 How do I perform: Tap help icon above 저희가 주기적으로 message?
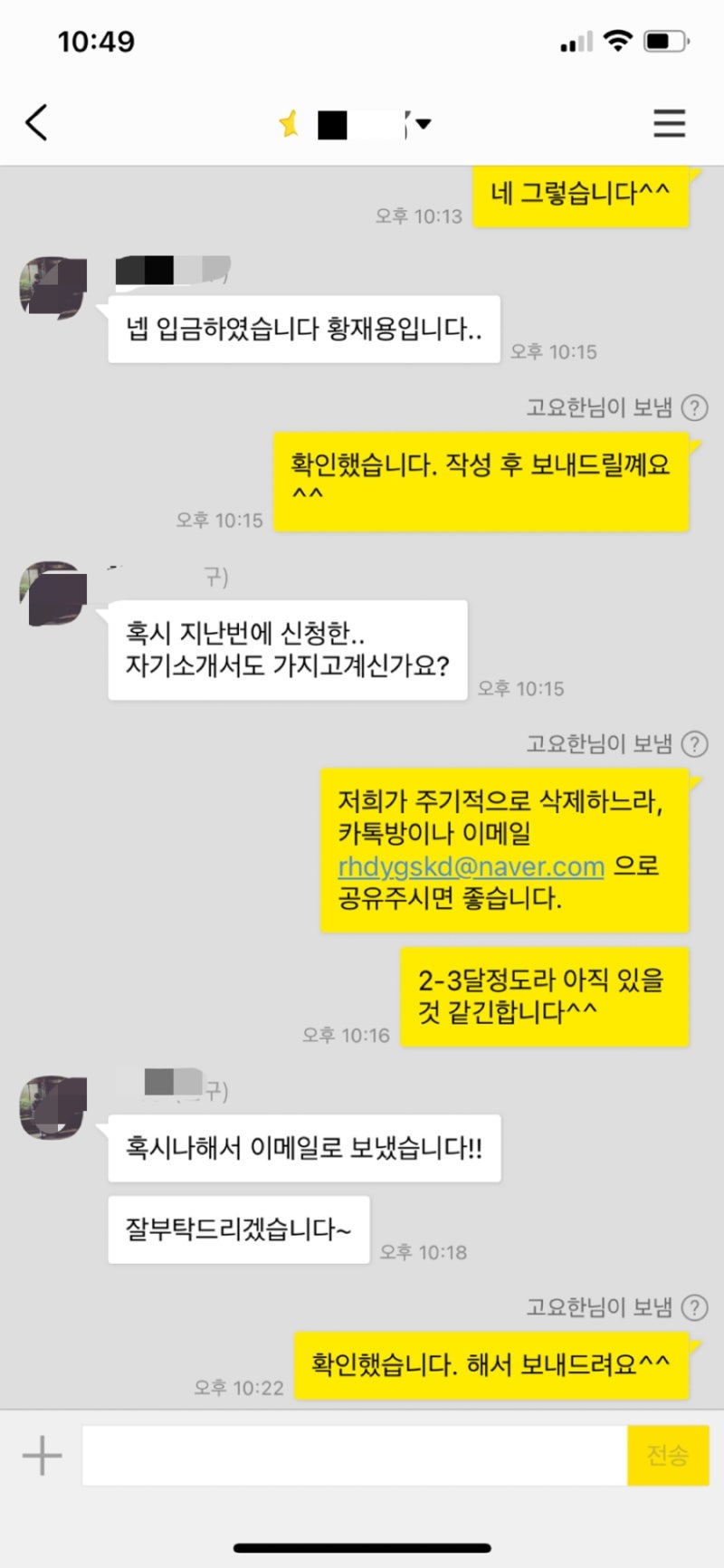[694, 744]
